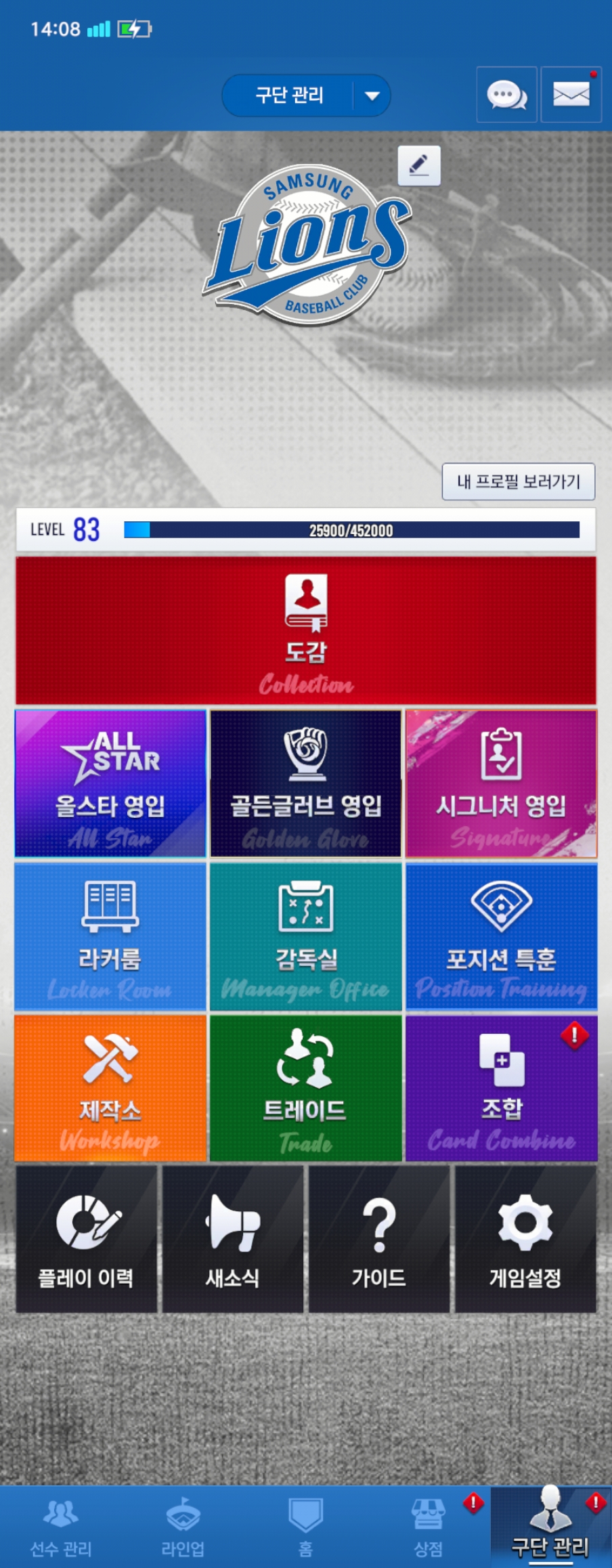Open the mailbox envelope icon
The image size is (612, 1568).
click(x=571, y=95)
